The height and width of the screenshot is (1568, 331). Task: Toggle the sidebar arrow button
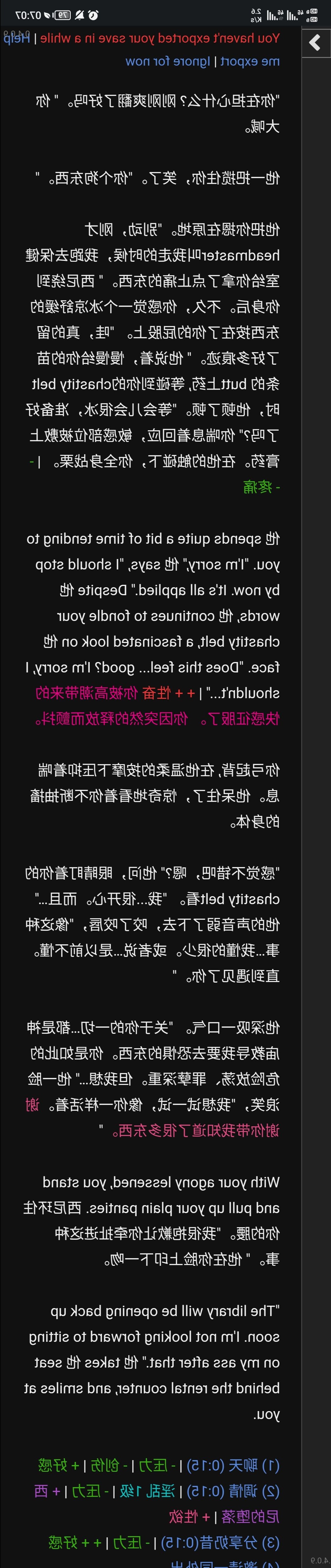pyautogui.click(x=315, y=43)
